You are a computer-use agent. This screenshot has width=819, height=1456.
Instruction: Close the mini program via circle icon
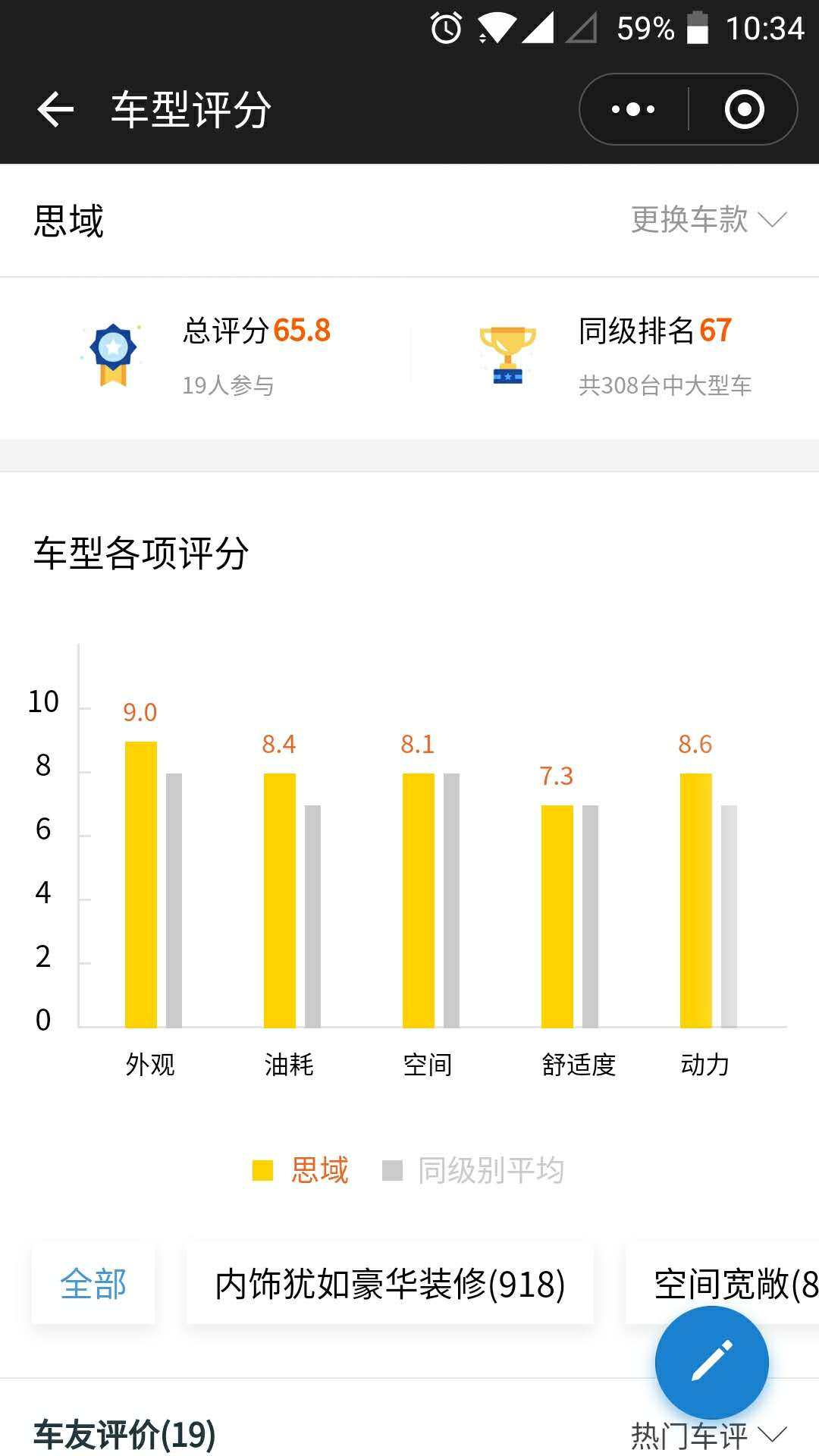tap(744, 110)
